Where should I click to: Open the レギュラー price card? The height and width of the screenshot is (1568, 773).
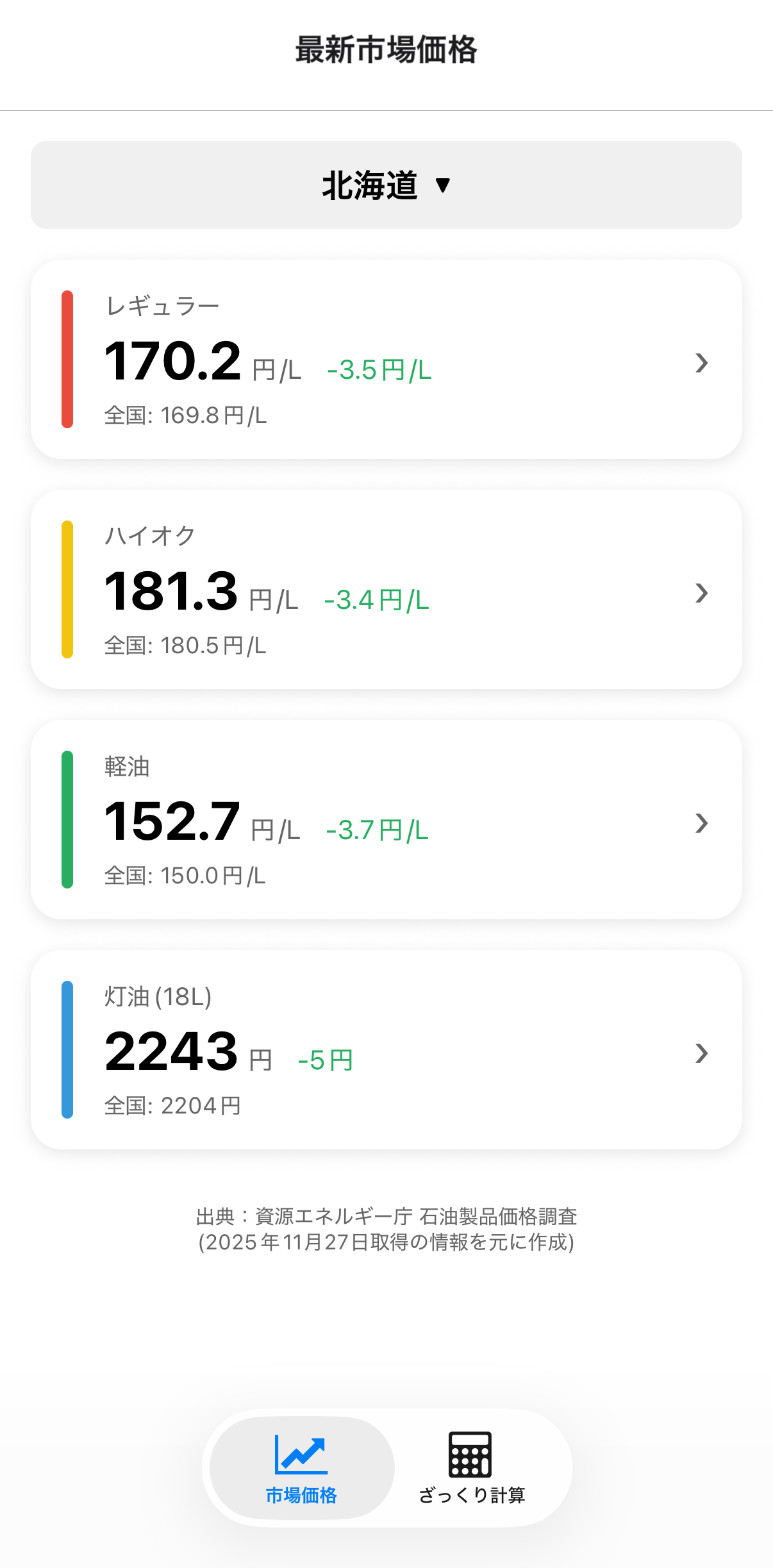386,360
